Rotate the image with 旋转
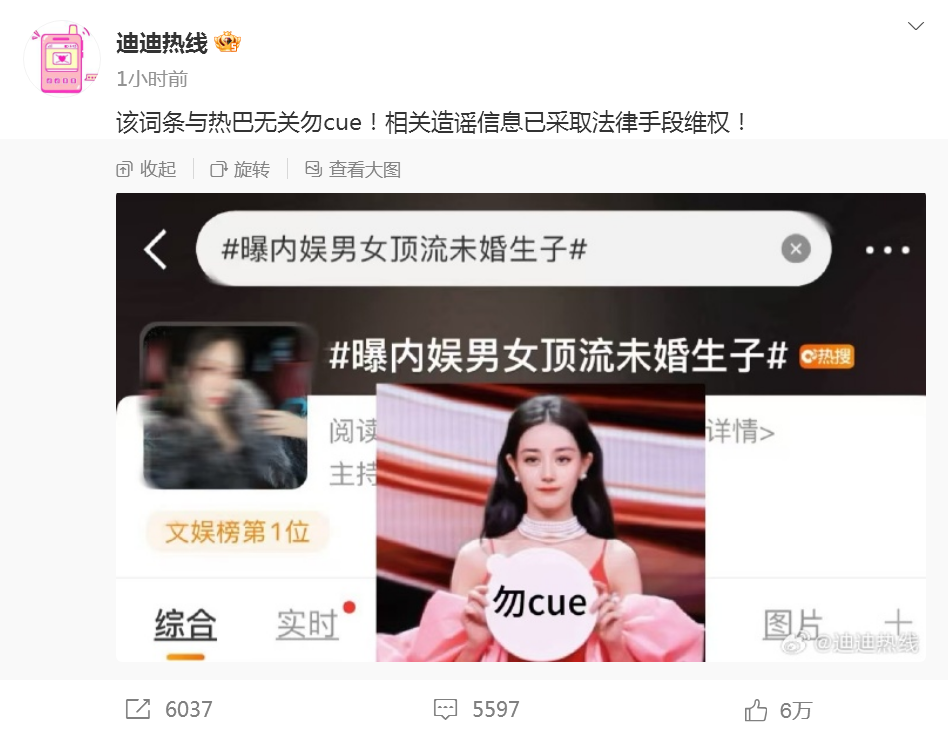 tap(240, 170)
